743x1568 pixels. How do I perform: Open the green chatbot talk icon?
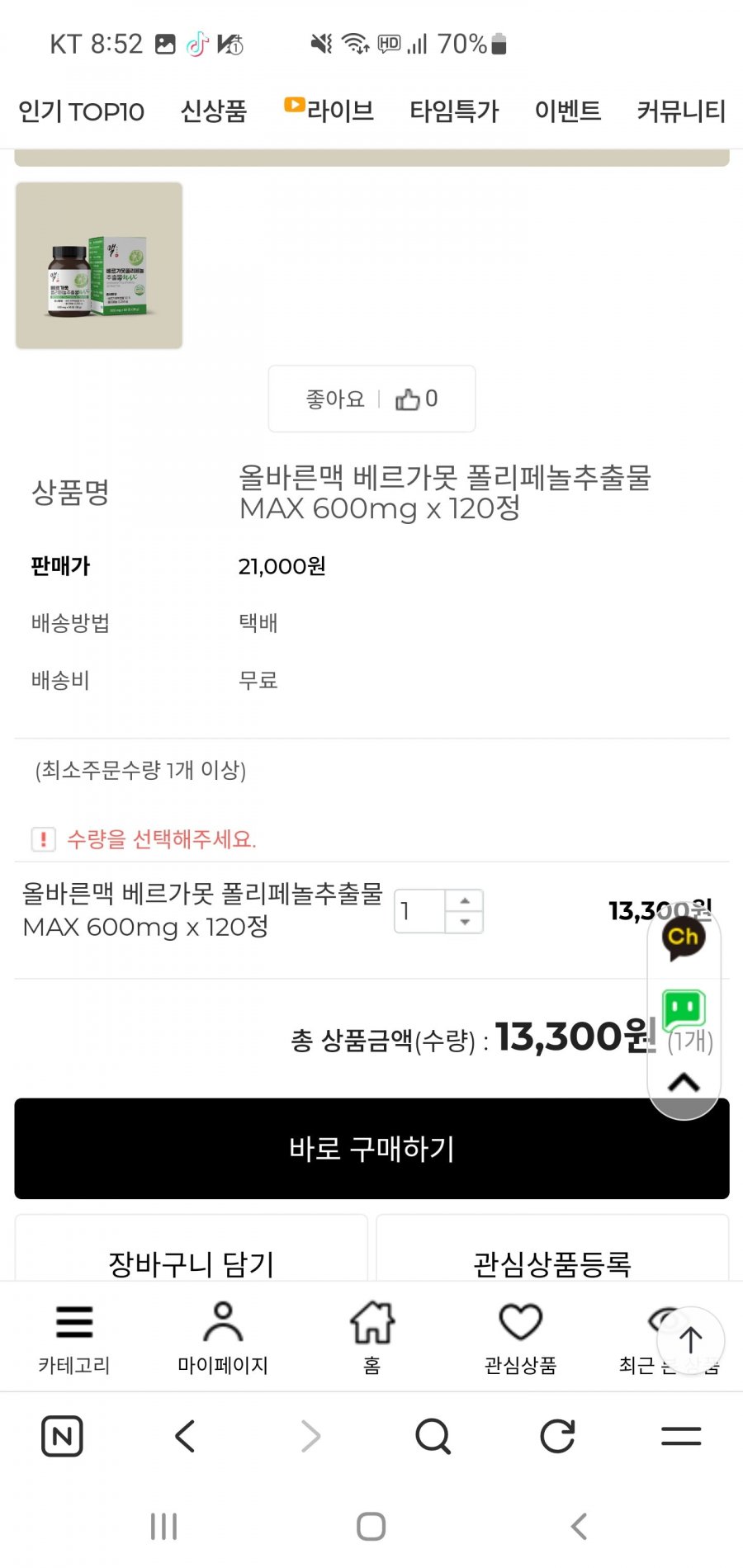click(684, 1008)
